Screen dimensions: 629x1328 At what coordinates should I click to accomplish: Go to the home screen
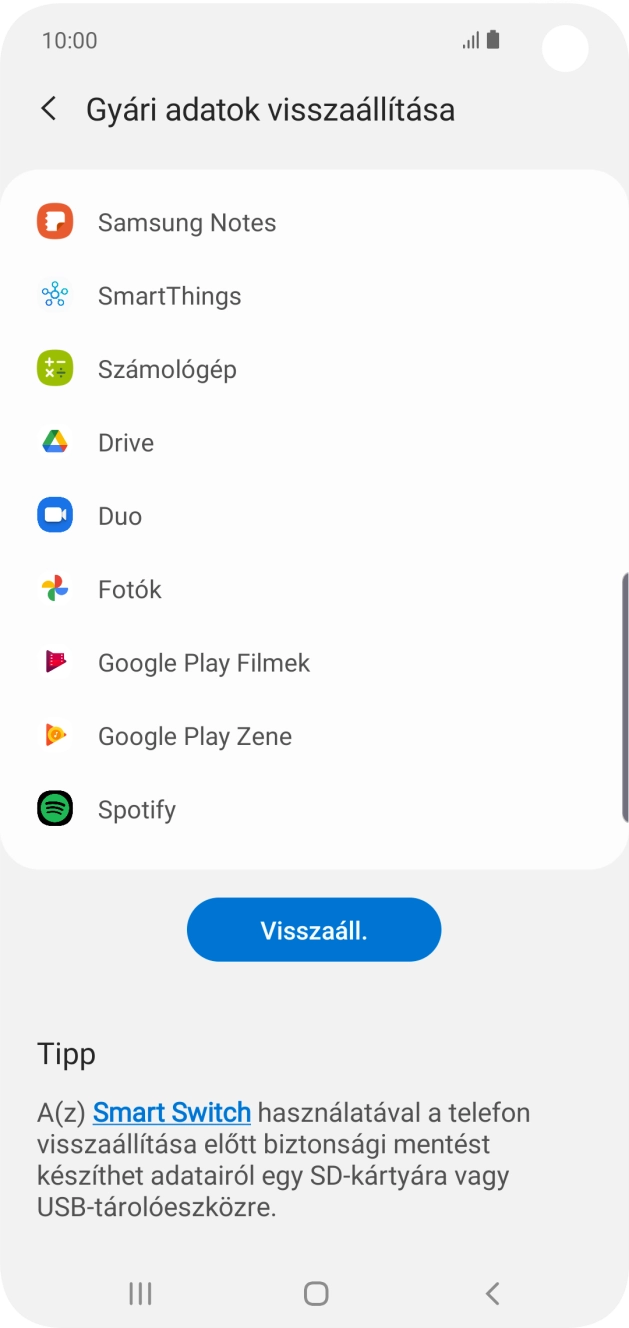click(x=316, y=1293)
